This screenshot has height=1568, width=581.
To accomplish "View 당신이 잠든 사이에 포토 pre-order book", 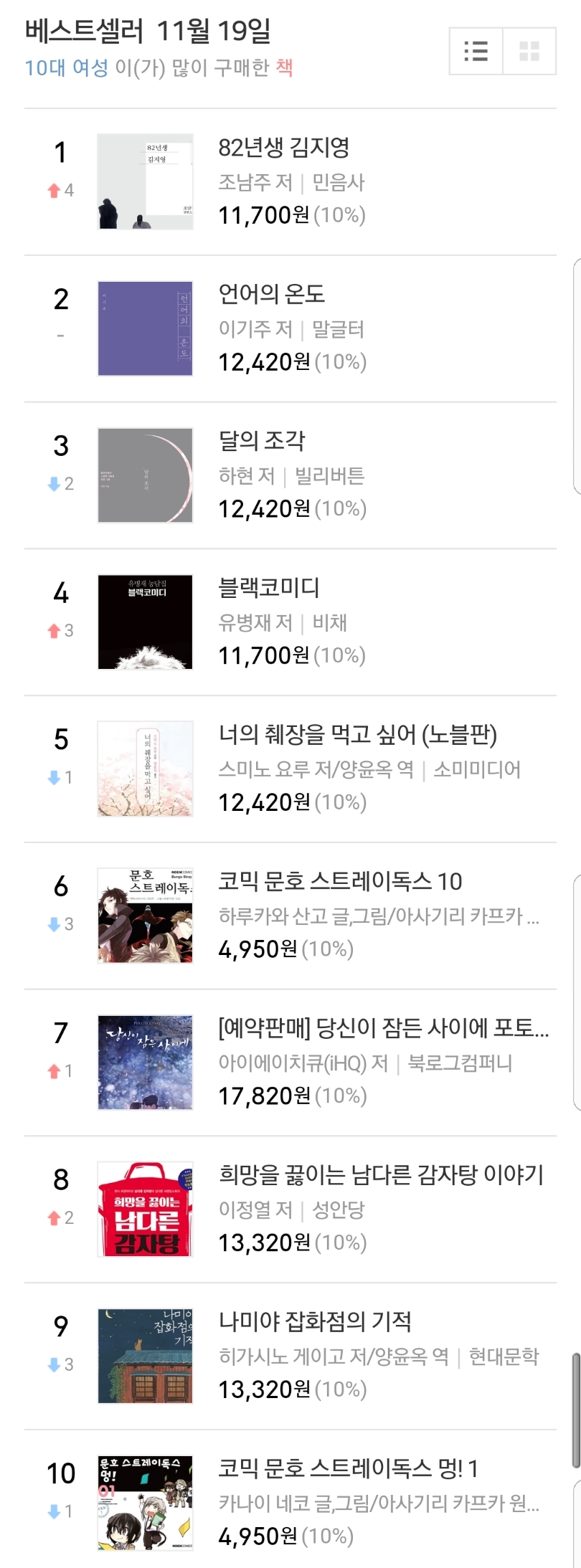I will 383,1029.
